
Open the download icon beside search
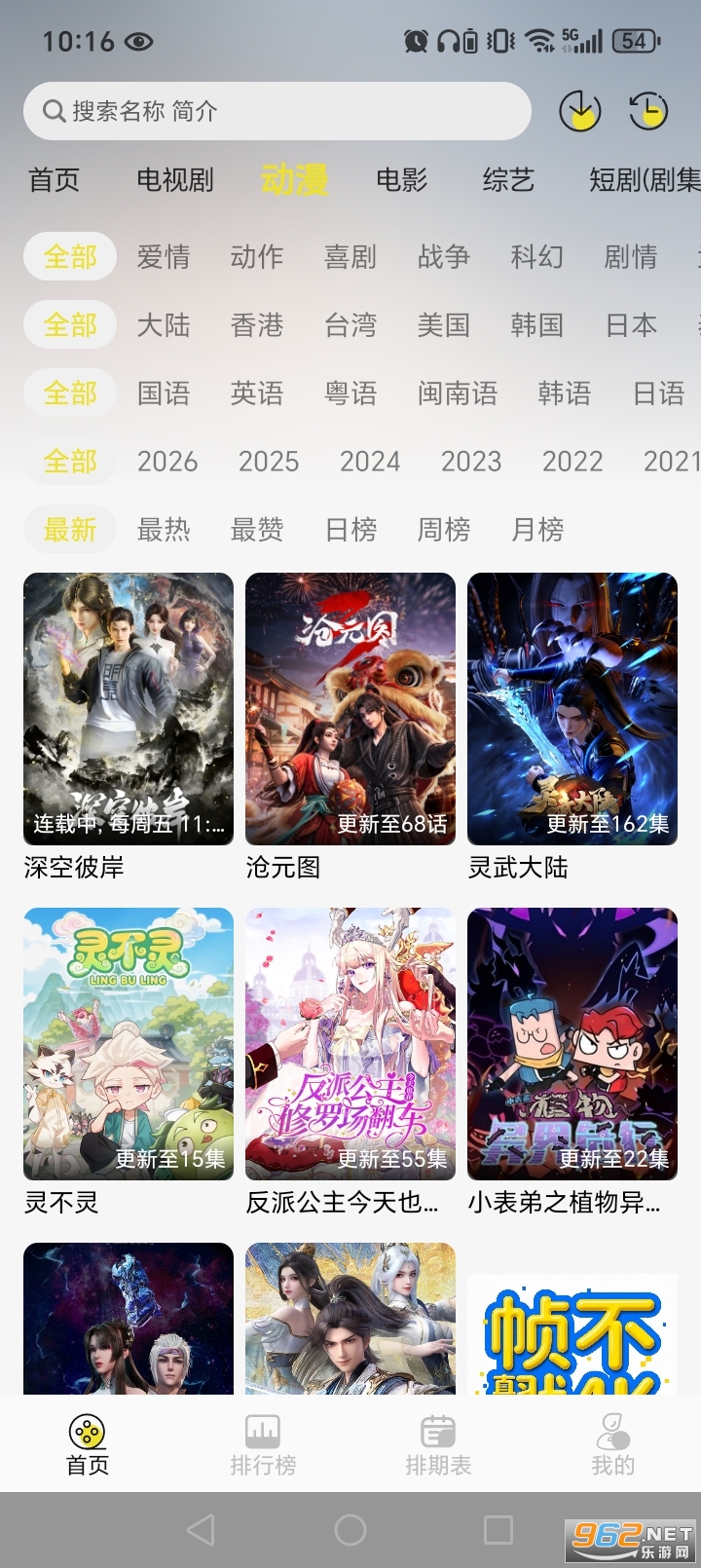[579, 112]
